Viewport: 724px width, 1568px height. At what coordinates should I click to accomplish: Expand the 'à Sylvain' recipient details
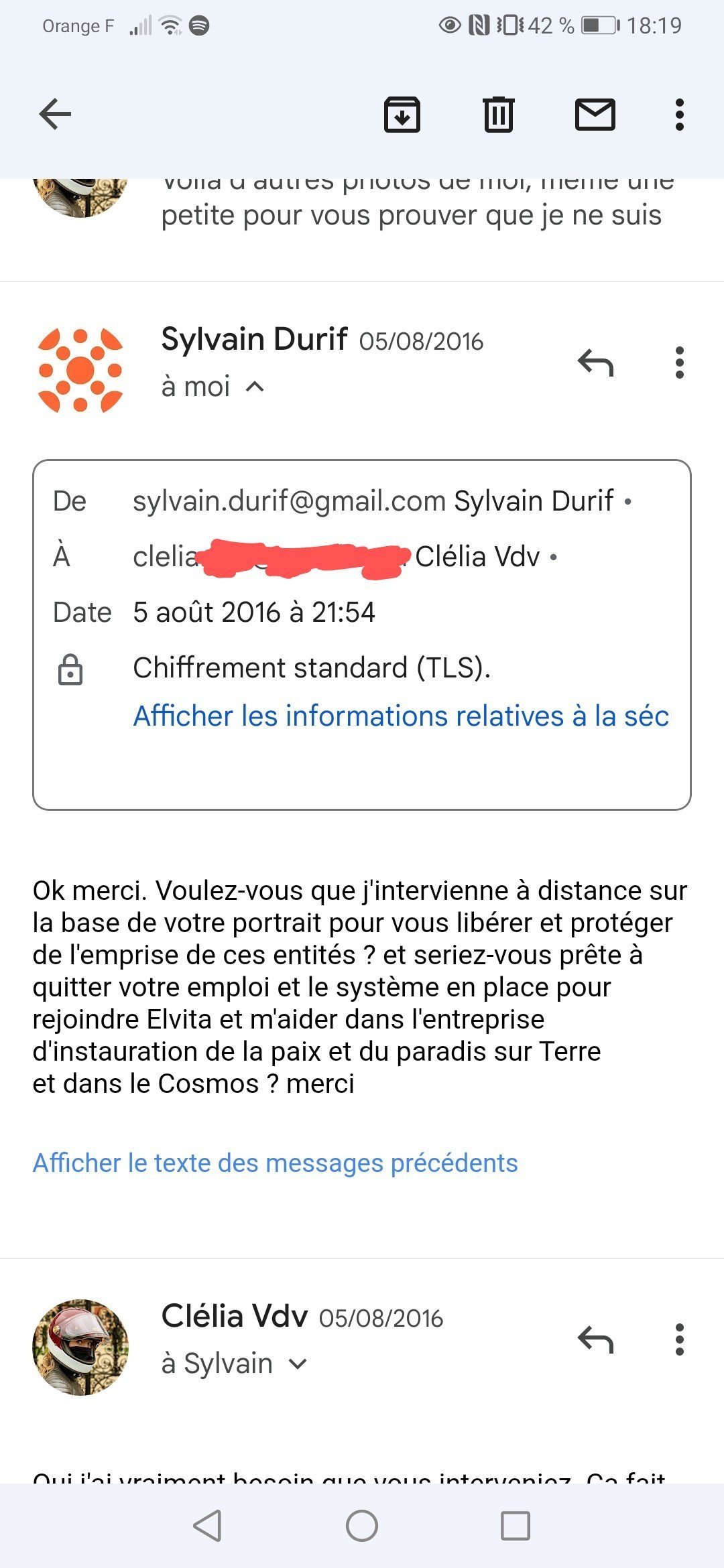[x=235, y=1364]
